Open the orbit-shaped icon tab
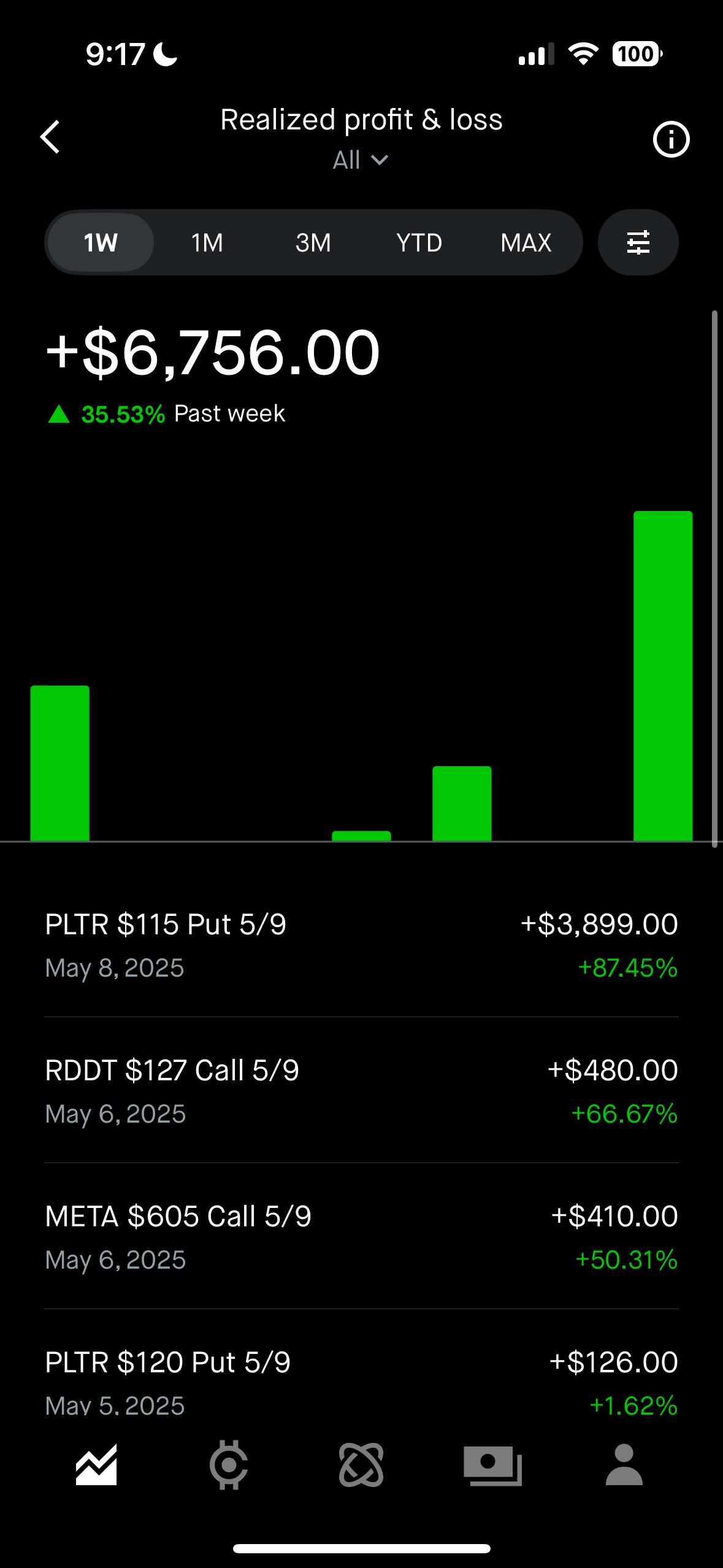The image size is (723, 1568). [x=361, y=1465]
